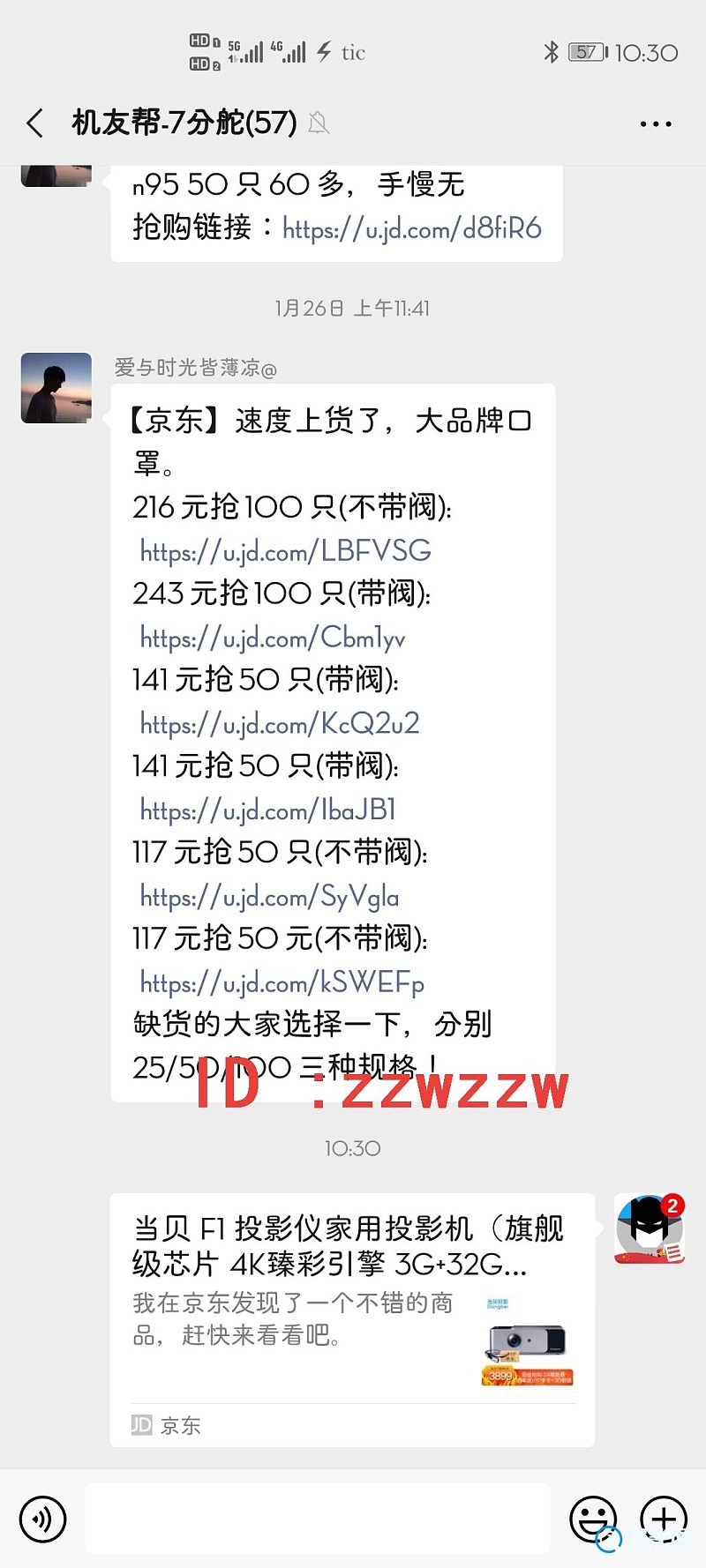
Task: Open link https://u.jd.com/SyVgla
Action: [x=270, y=897]
